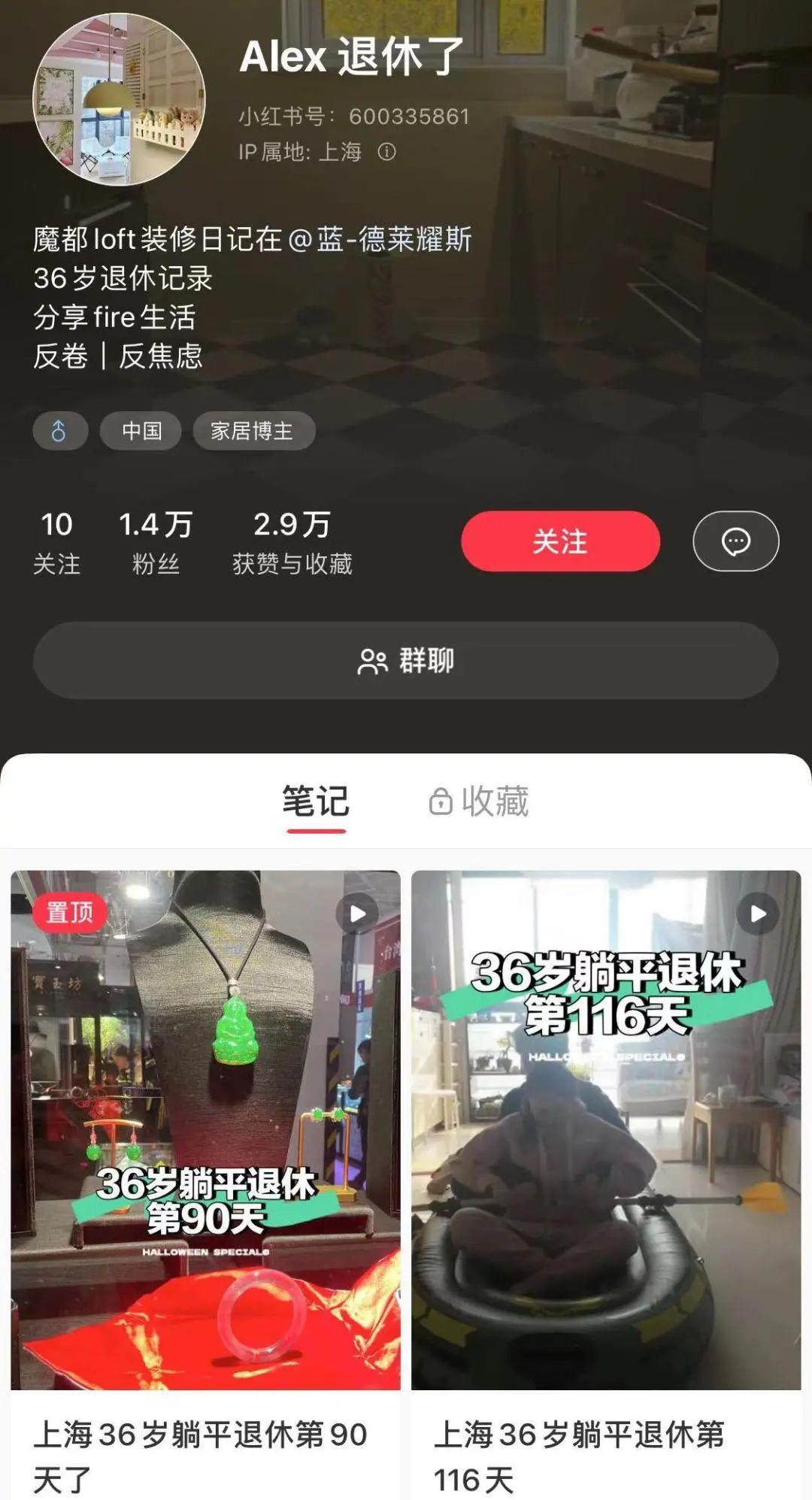Tap the 家居博主 tag chip

[x=253, y=431]
